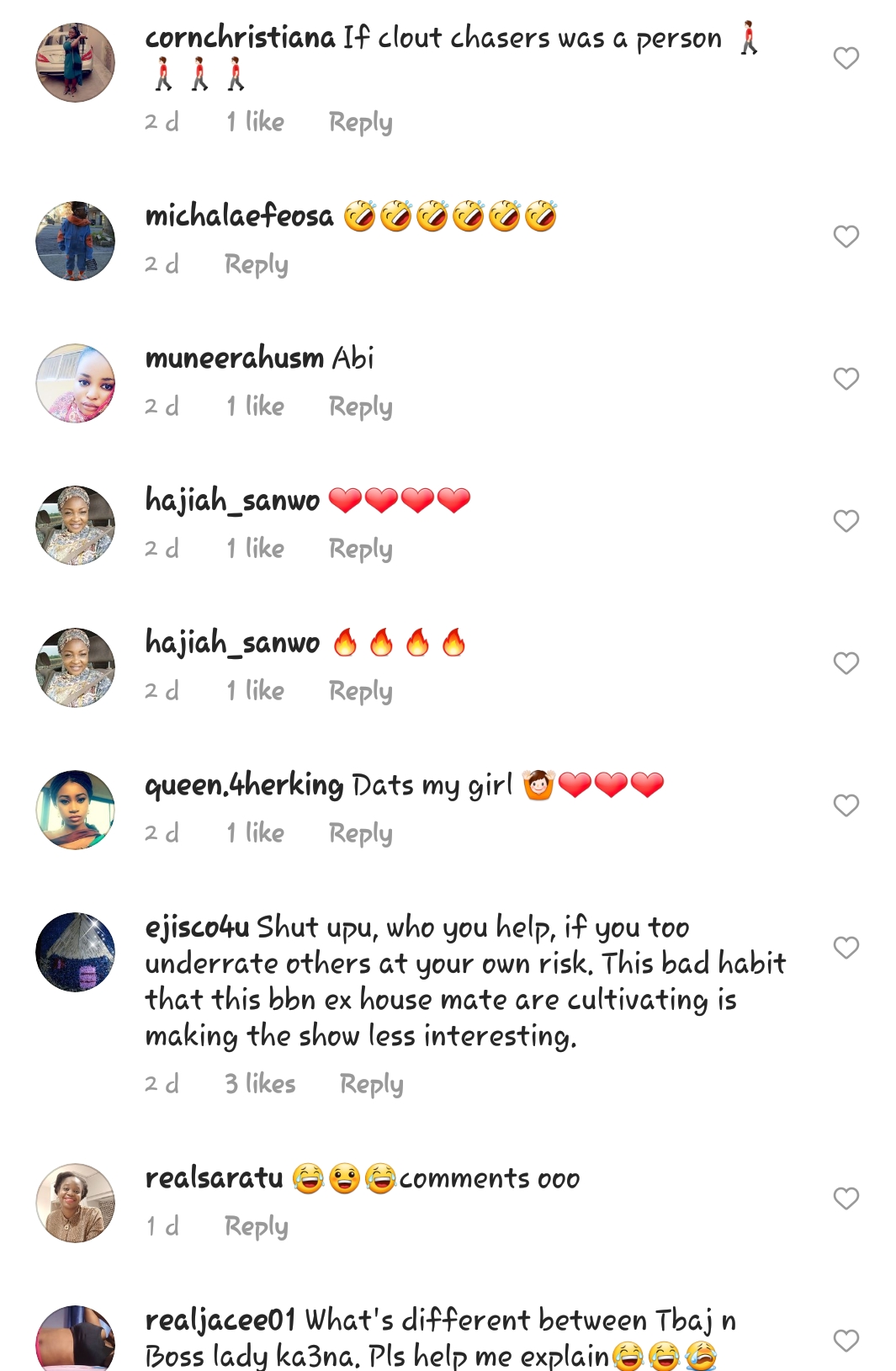Reply to ejisco4u's comment
This screenshot has width=896, height=1371.
371,1084
